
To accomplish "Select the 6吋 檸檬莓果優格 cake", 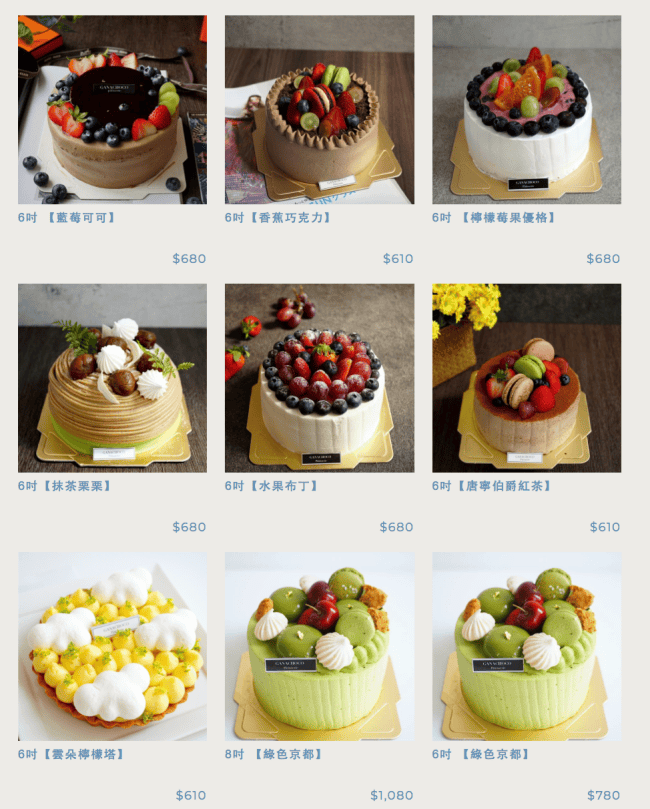I will pos(526,110).
